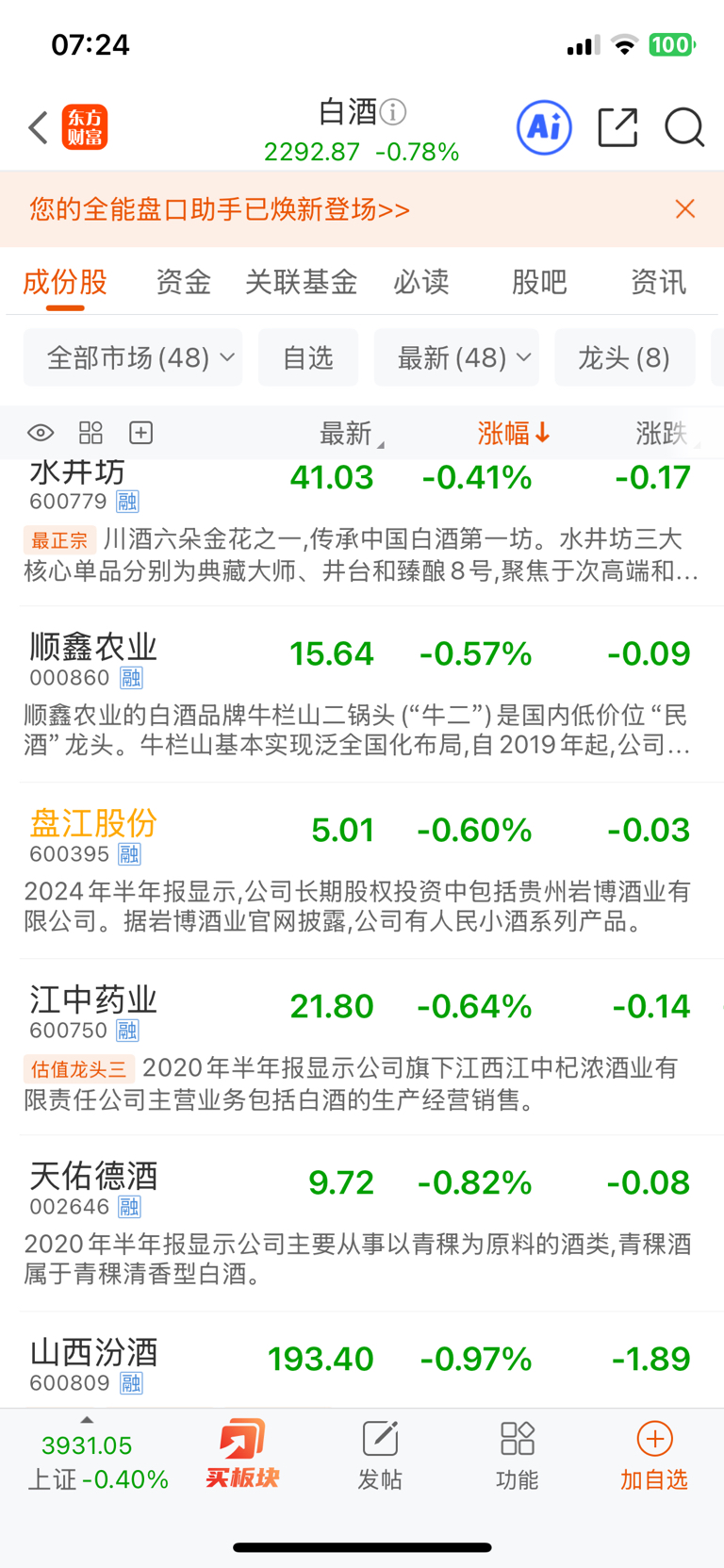Expand the 全部市场 (48) dropdown
This screenshot has height=1568, width=724.
click(133, 357)
